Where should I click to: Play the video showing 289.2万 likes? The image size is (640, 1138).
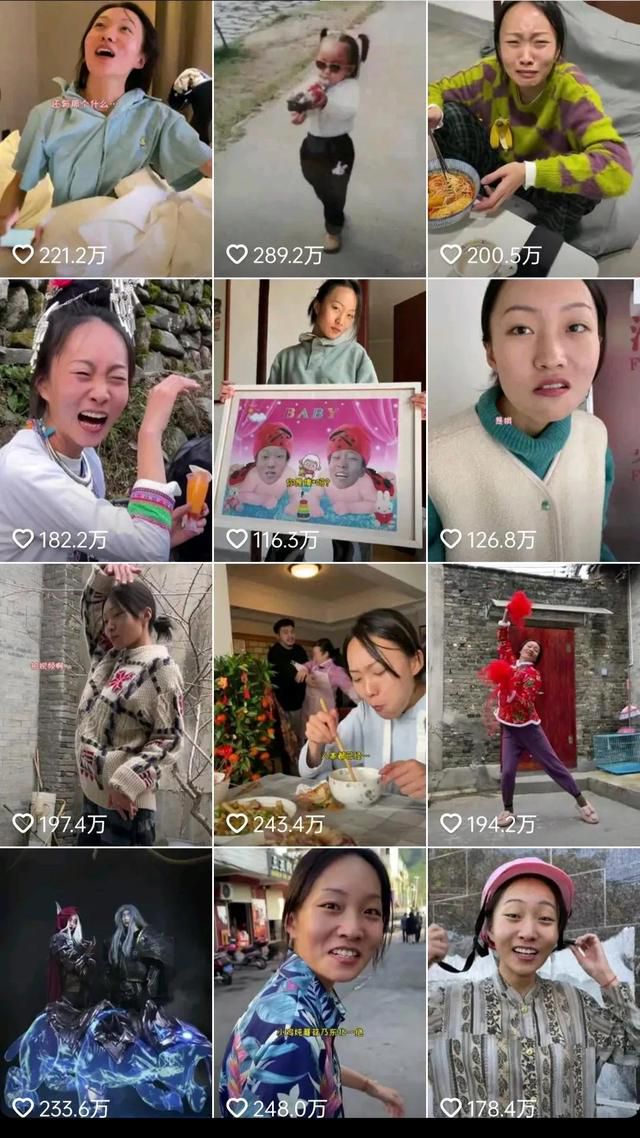[x=320, y=139]
